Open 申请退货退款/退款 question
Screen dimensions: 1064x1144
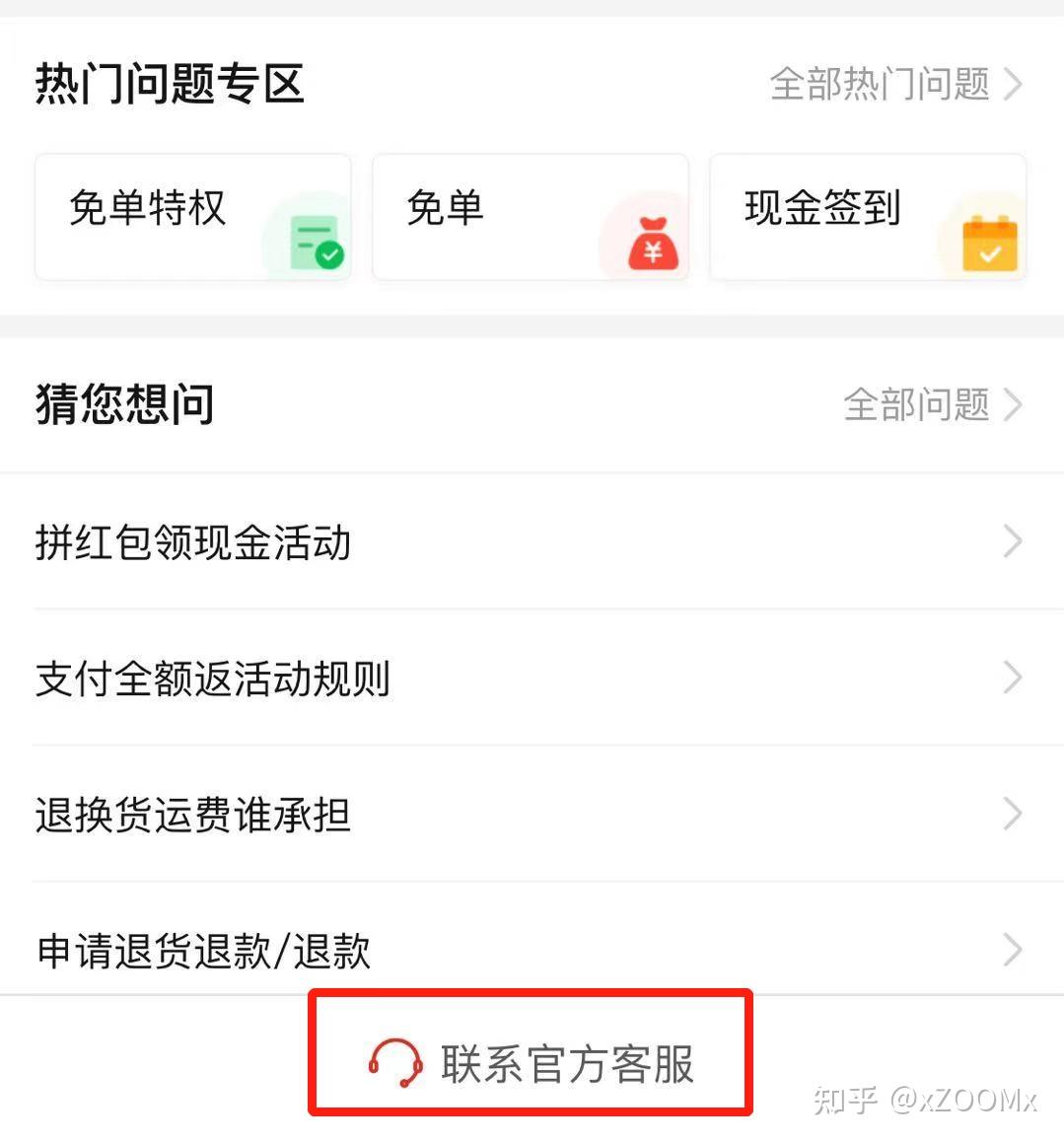[x=531, y=951]
